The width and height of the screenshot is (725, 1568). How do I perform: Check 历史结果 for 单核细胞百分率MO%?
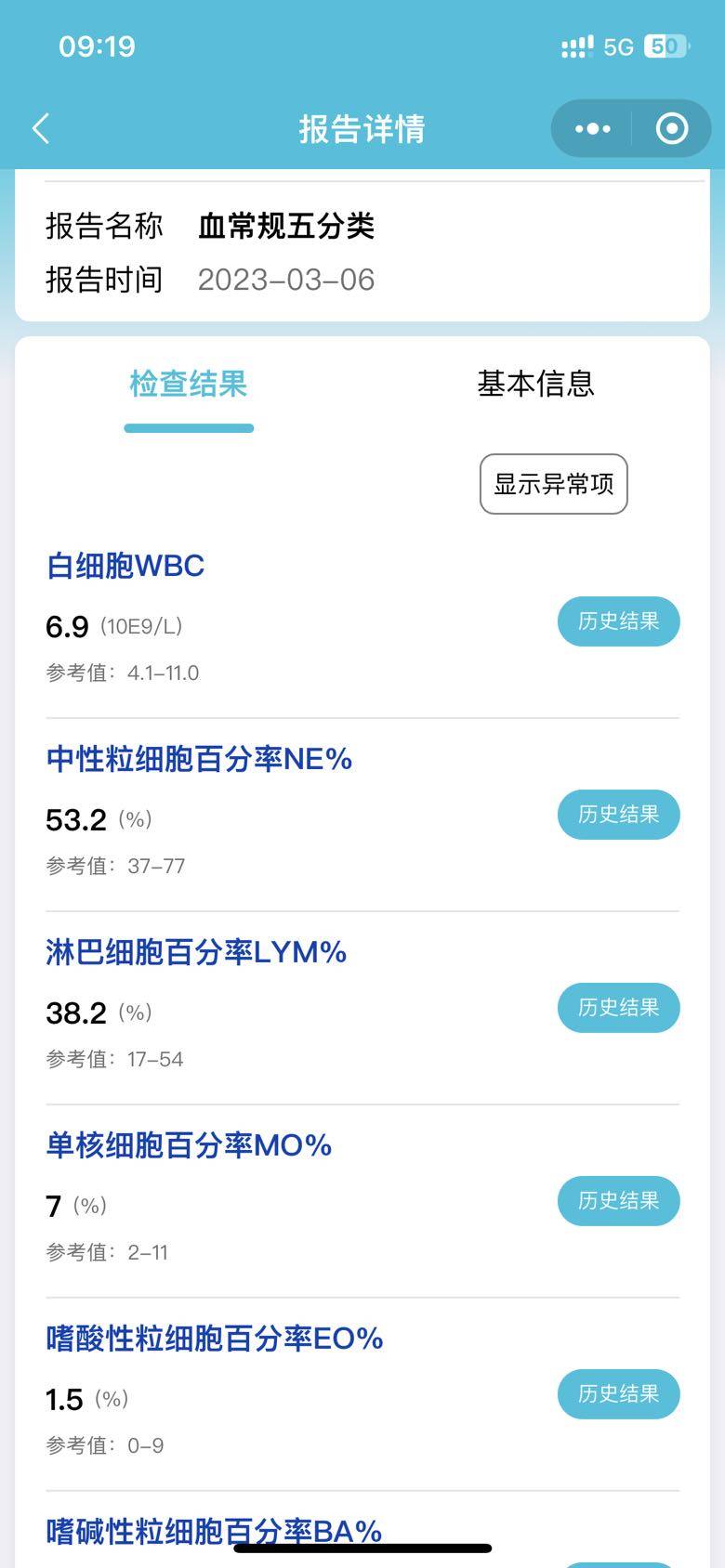(618, 1201)
